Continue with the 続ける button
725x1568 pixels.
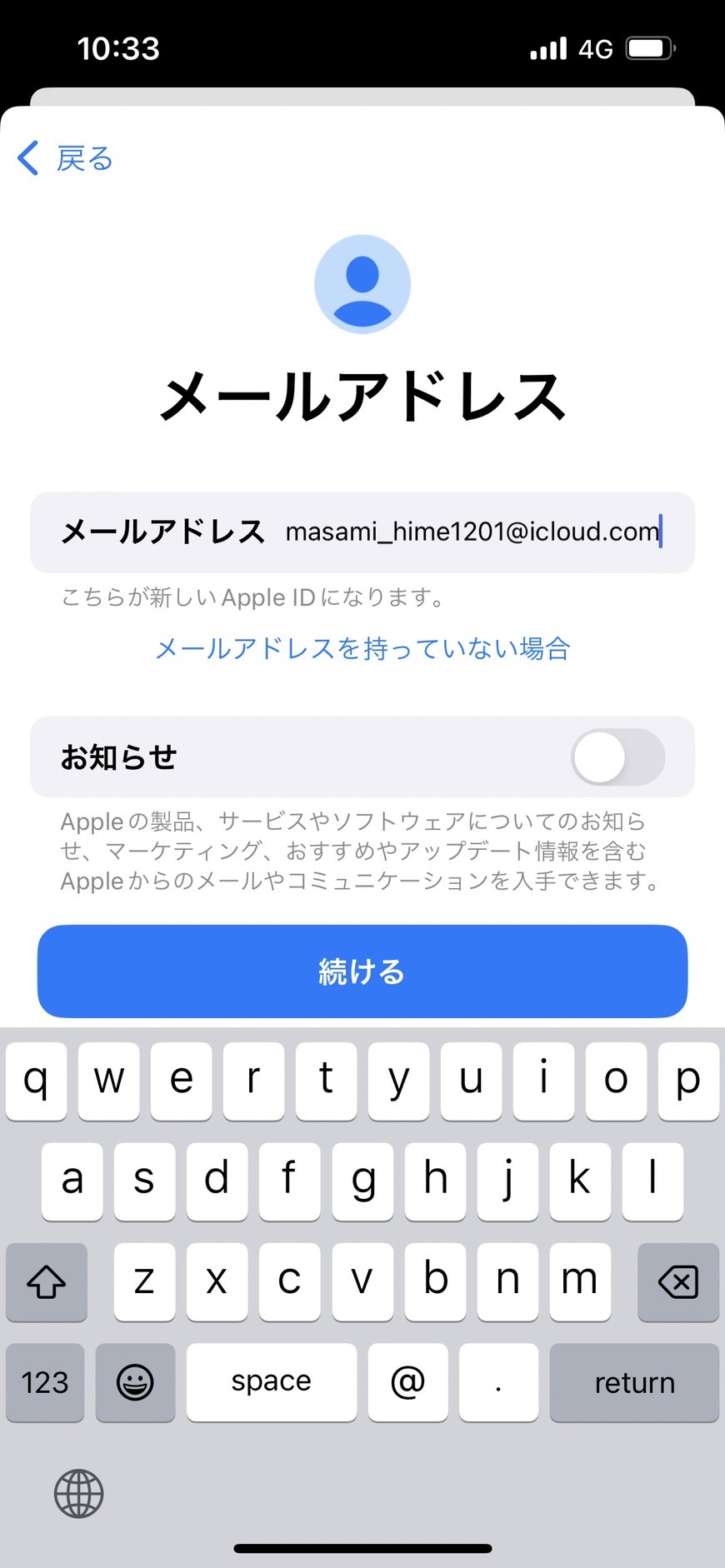pos(362,971)
